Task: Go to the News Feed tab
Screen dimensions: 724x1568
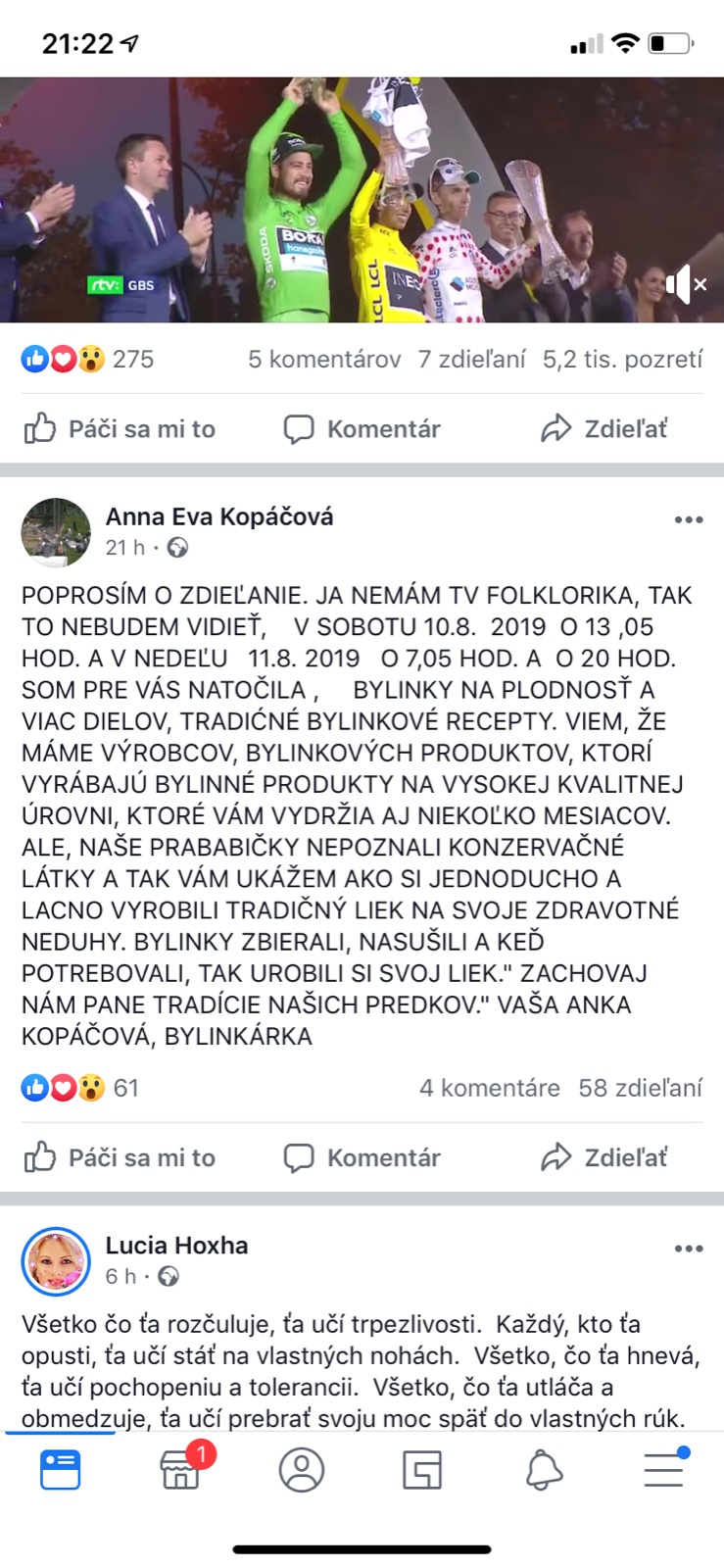Action: tap(60, 1470)
